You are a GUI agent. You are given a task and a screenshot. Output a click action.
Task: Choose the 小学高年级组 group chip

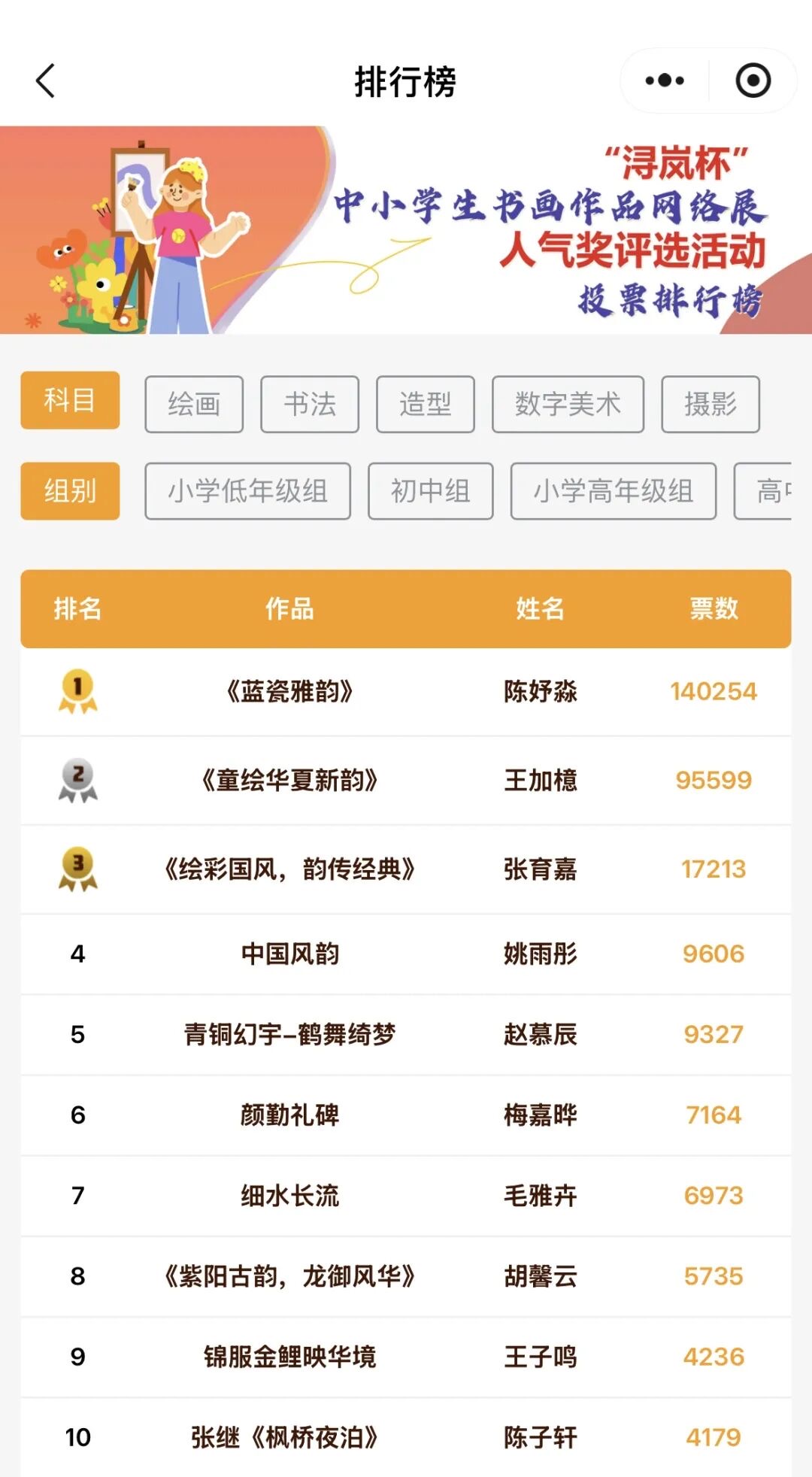click(x=613, y=491)
